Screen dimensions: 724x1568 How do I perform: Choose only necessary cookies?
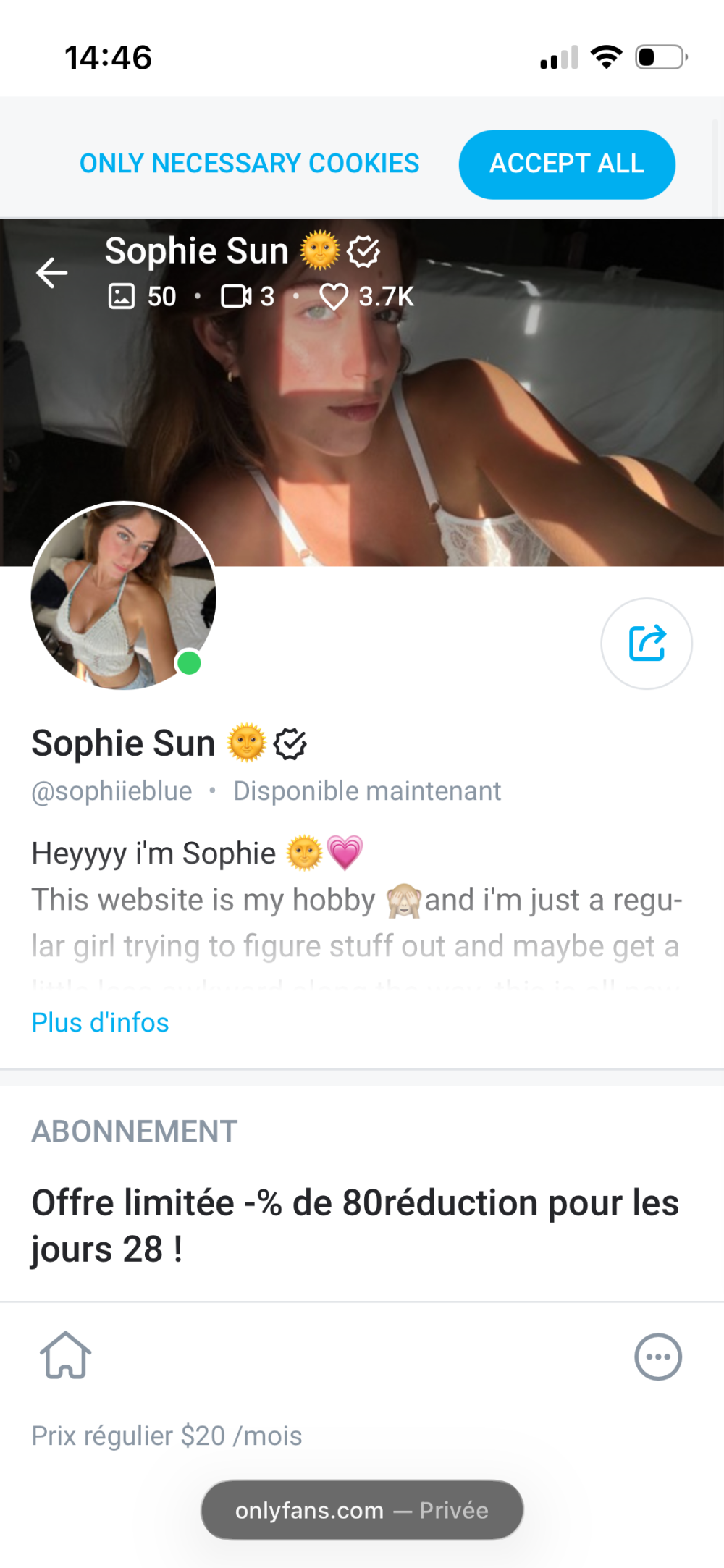(249, 164)
